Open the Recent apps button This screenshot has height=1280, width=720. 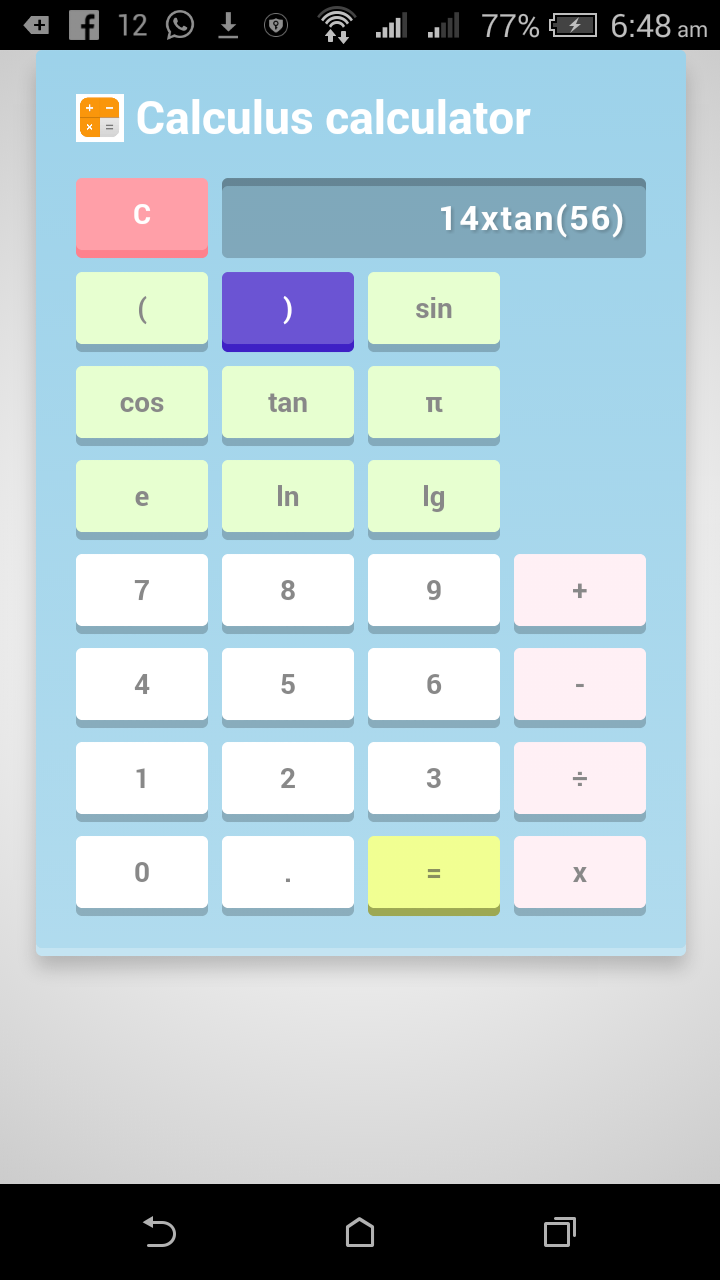click(x=560, y=1232)
